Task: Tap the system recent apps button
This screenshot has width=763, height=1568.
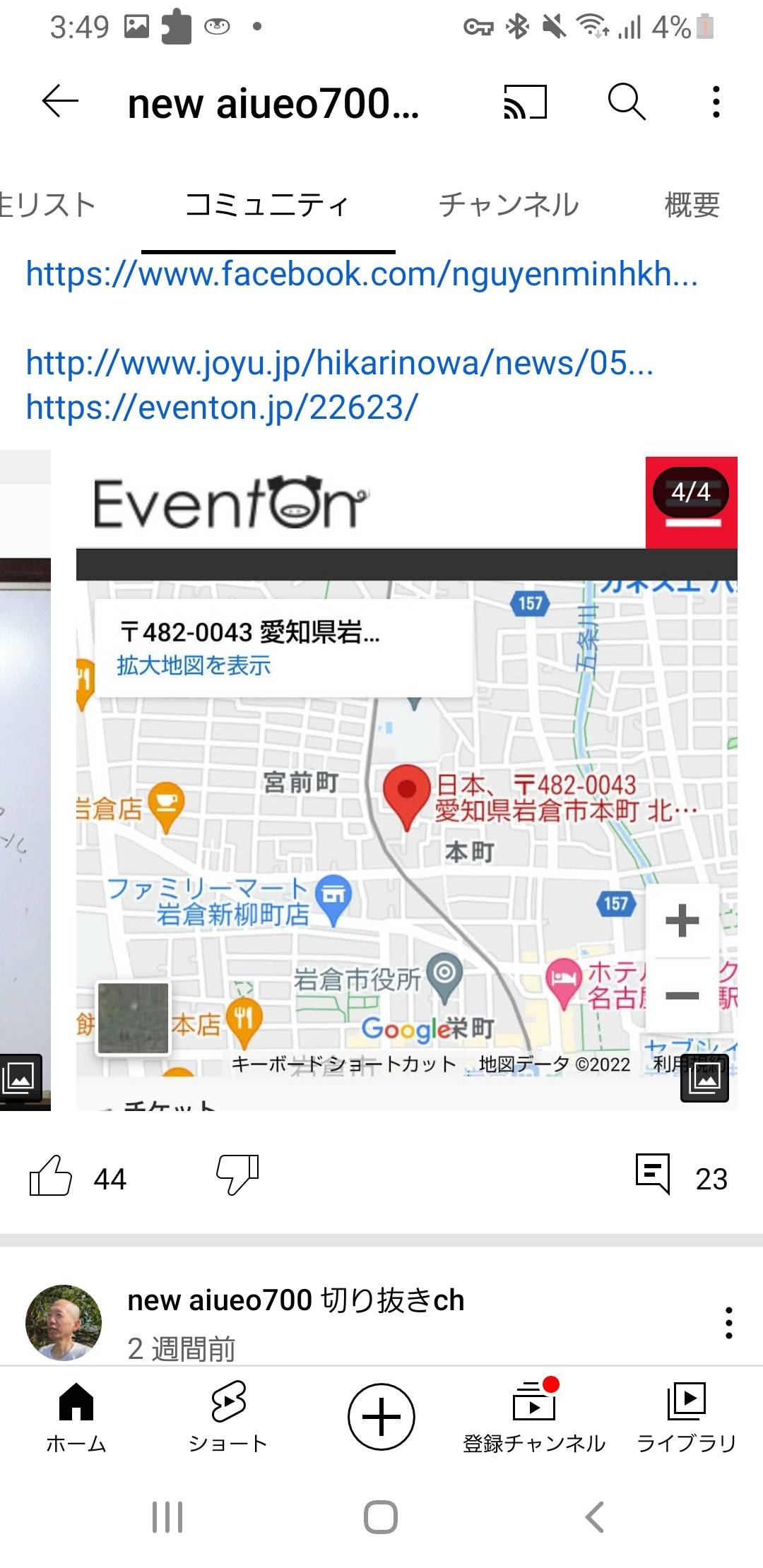Action: pyautogui.click(x=167, y=1516)
